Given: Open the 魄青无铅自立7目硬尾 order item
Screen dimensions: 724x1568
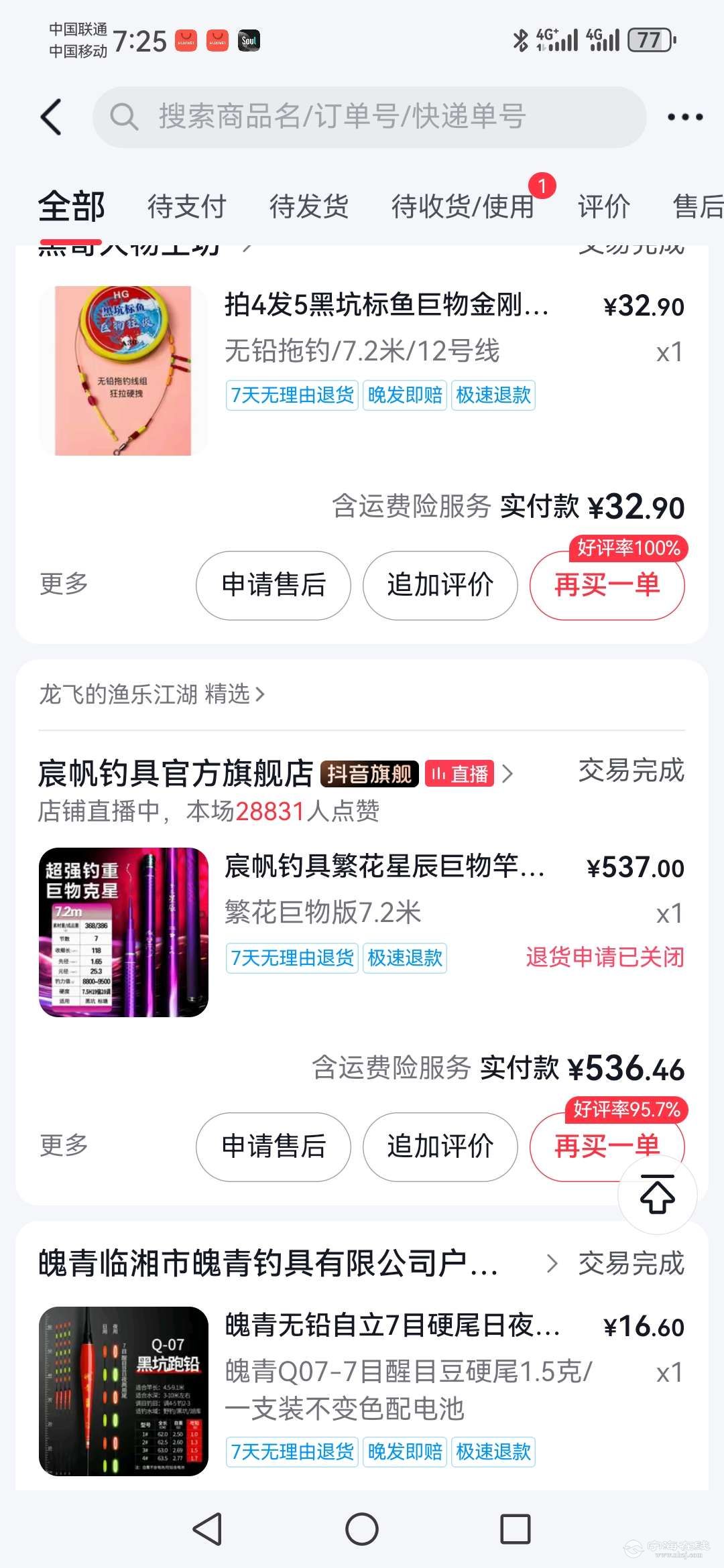Looking at the screenshot, I should coord(392,1325).
